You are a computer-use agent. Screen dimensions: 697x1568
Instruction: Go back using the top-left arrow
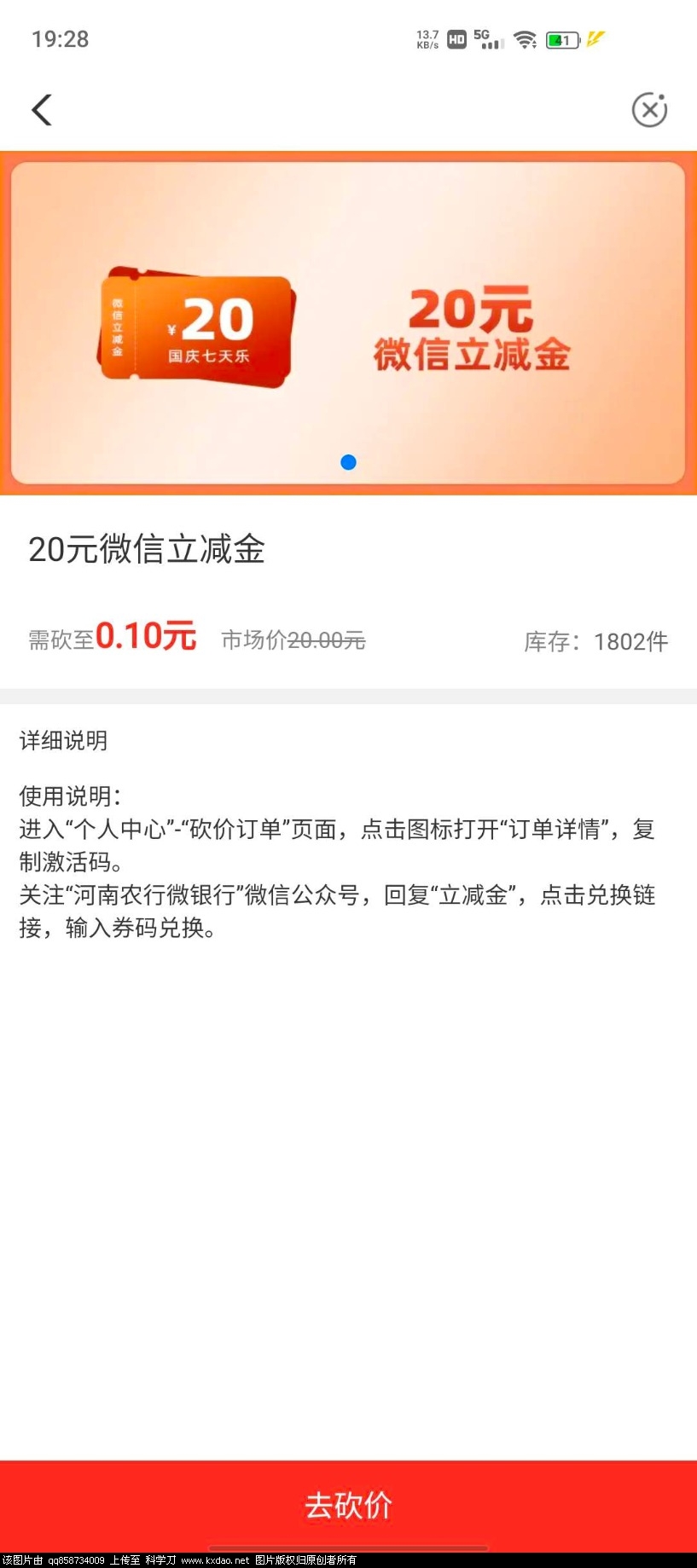42,110
